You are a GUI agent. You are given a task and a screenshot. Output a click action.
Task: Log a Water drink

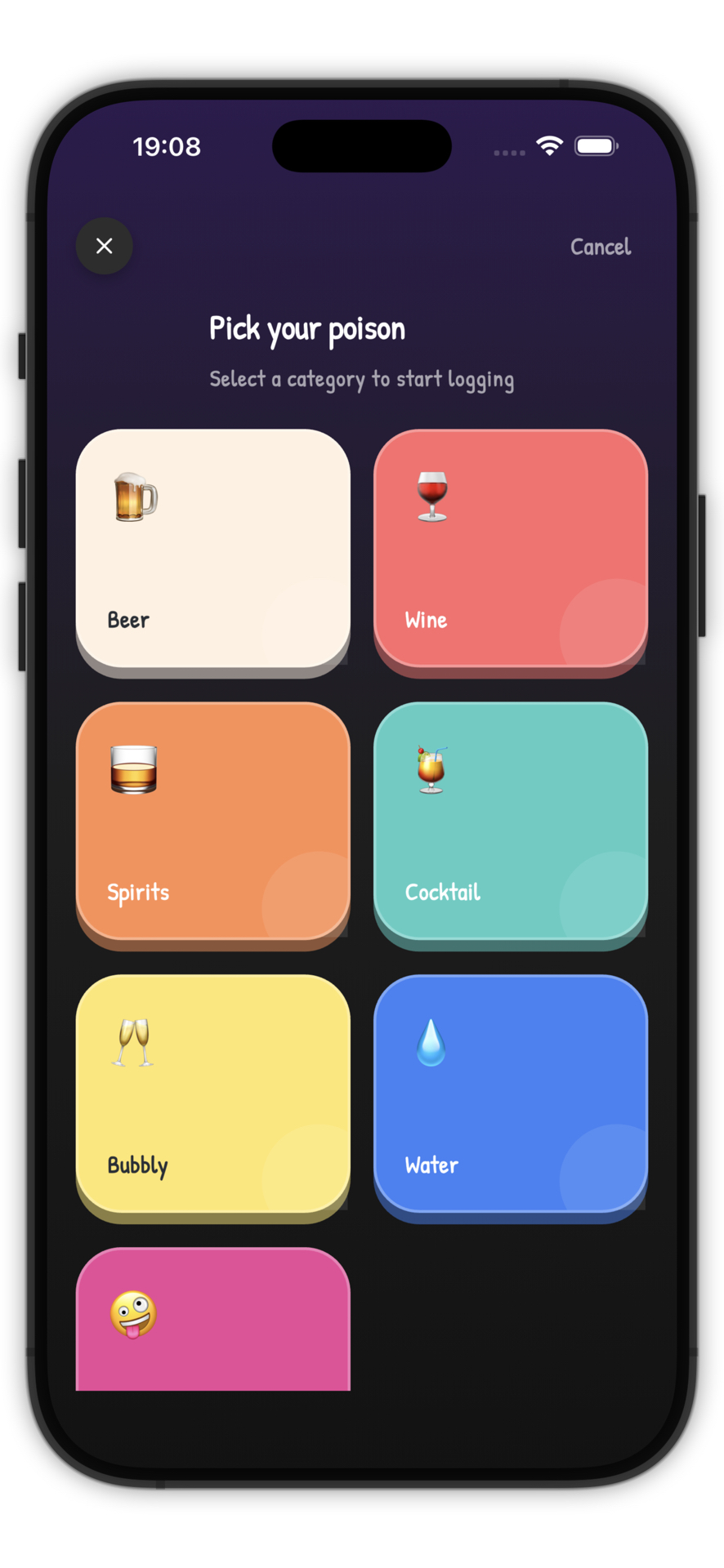tap(511, 1094)
